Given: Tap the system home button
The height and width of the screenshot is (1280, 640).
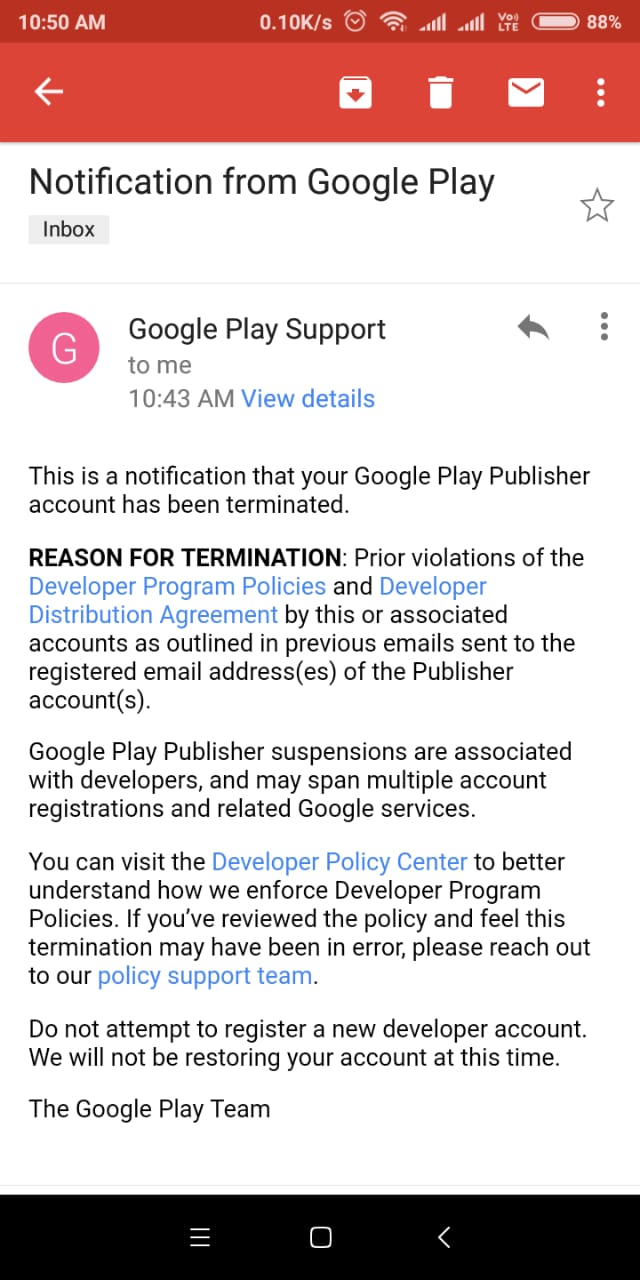Looking at the screenshot, I should (x=320, y=1238).
